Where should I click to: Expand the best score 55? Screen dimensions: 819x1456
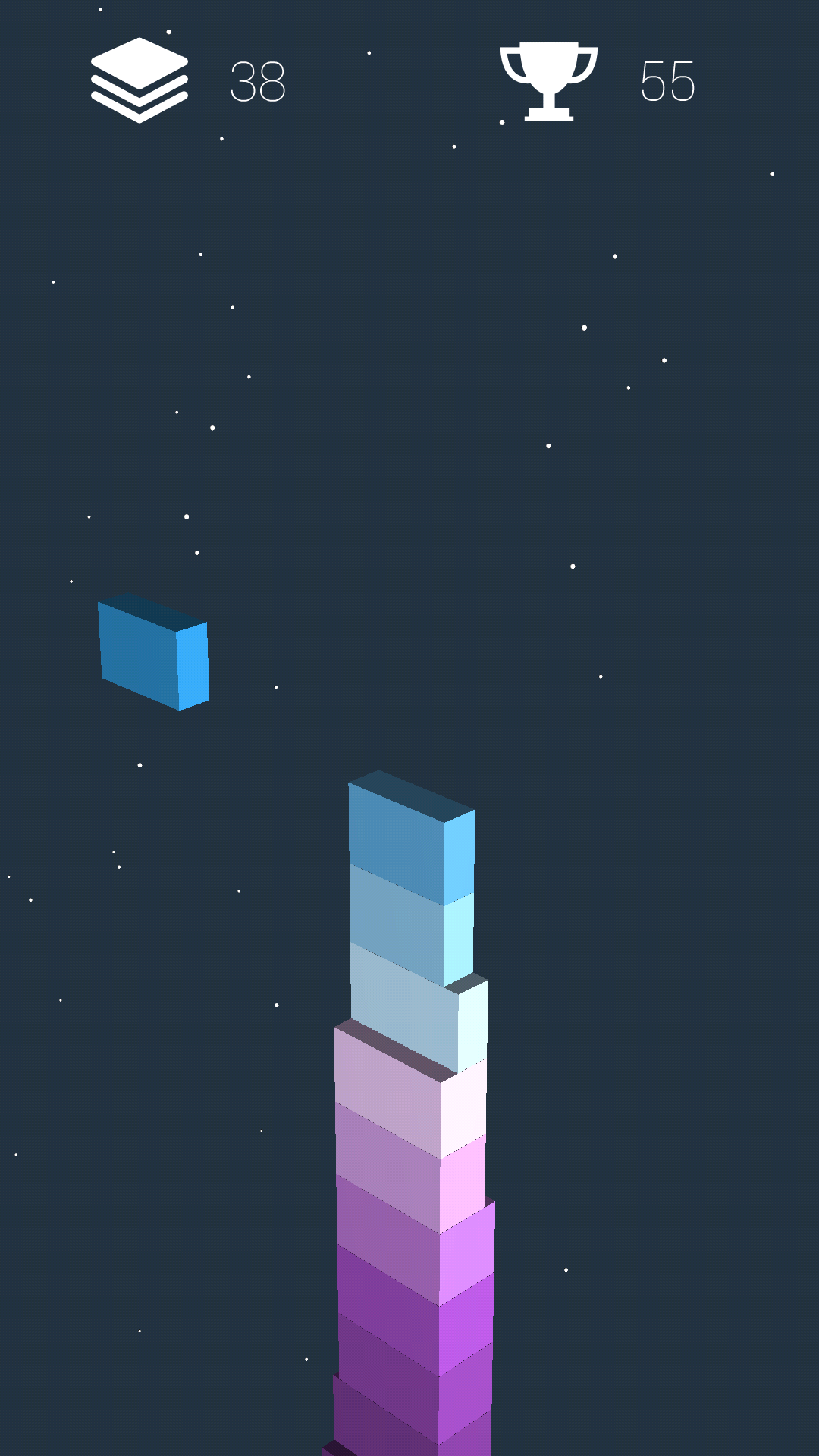[x=667, y=82]
